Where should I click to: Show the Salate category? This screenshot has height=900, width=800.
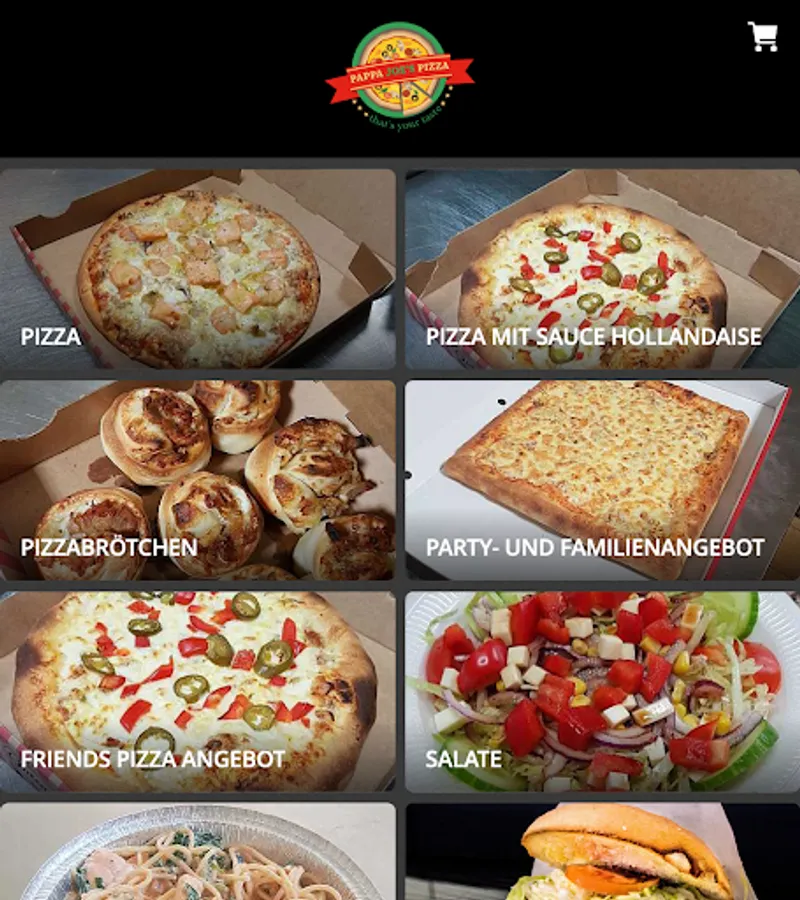[x=602, y=691]
